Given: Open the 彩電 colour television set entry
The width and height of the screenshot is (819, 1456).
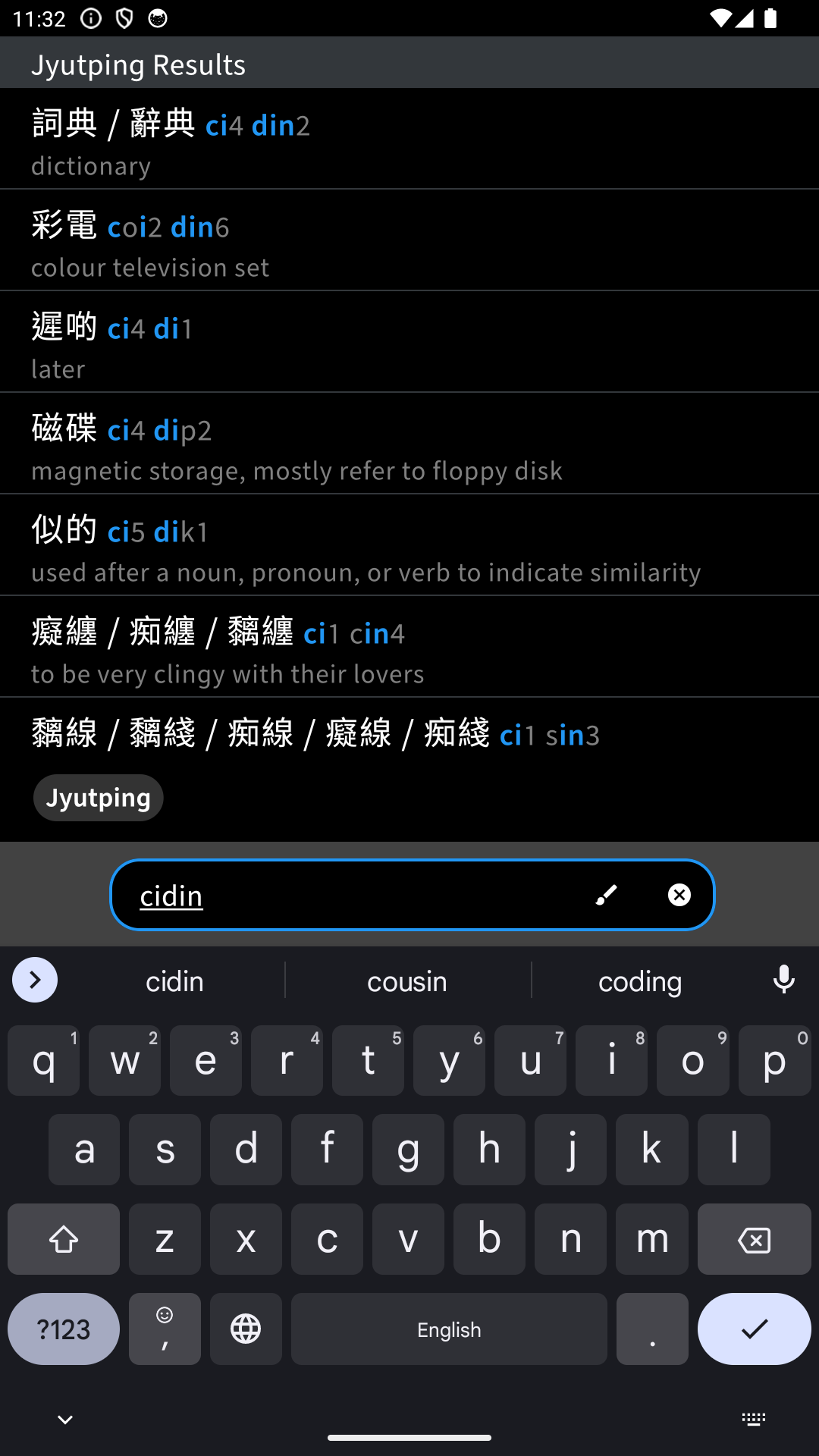Looking at the screenshot, I should point(409,240).
